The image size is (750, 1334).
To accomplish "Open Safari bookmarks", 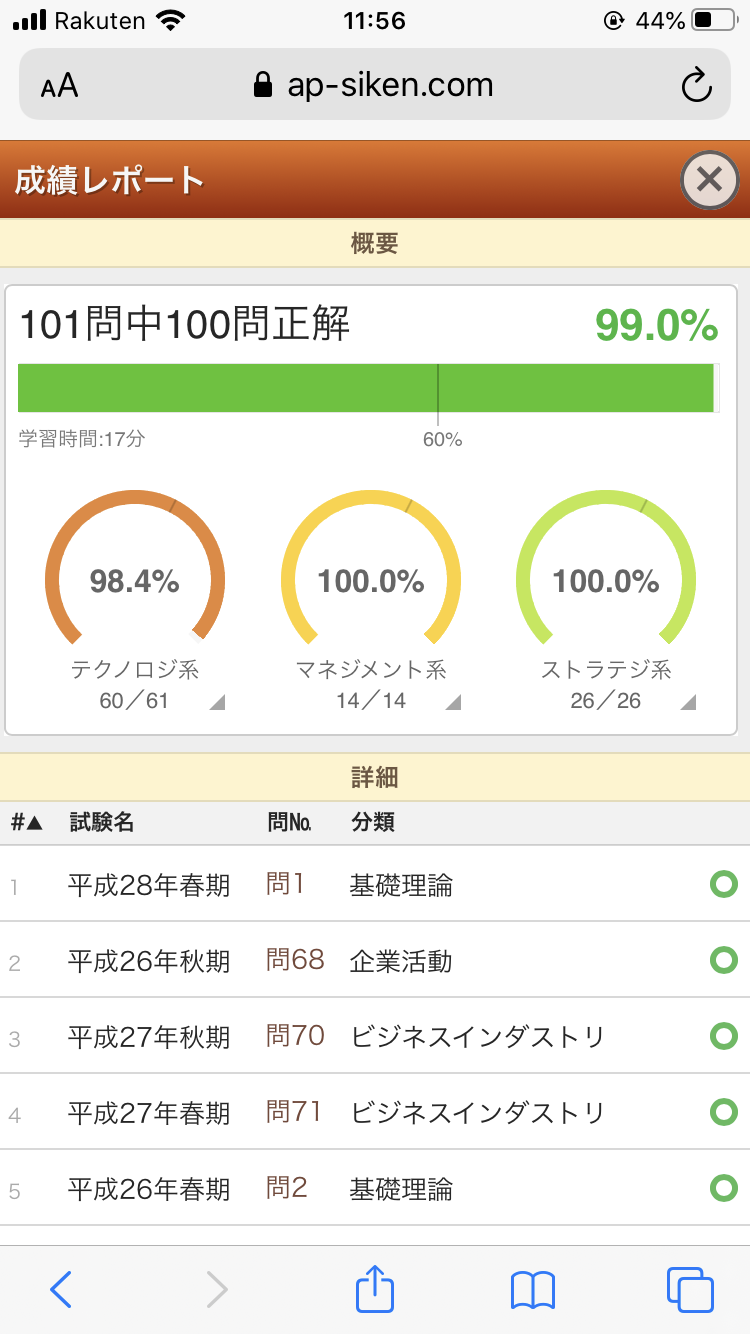I will [533, 1290].
